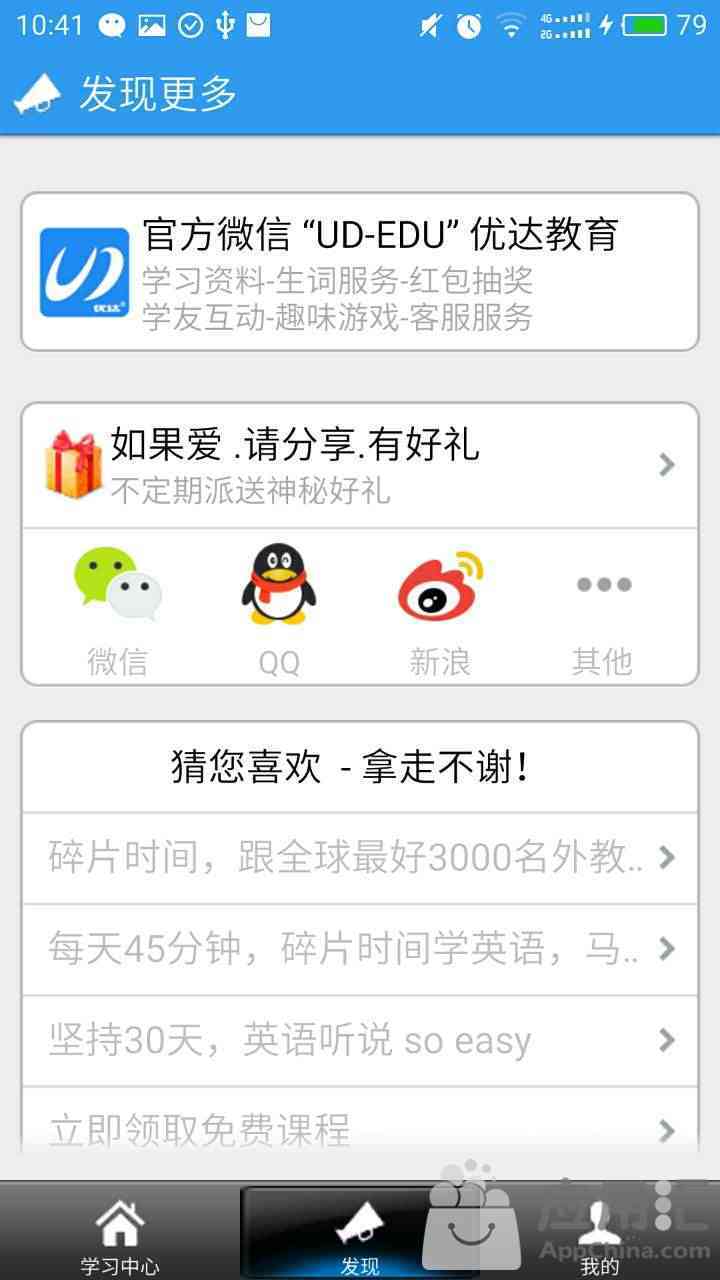Open the official WeChat UD-EDU card
720x1280 pixels.
pyautogui.click(x=360, y=272)
